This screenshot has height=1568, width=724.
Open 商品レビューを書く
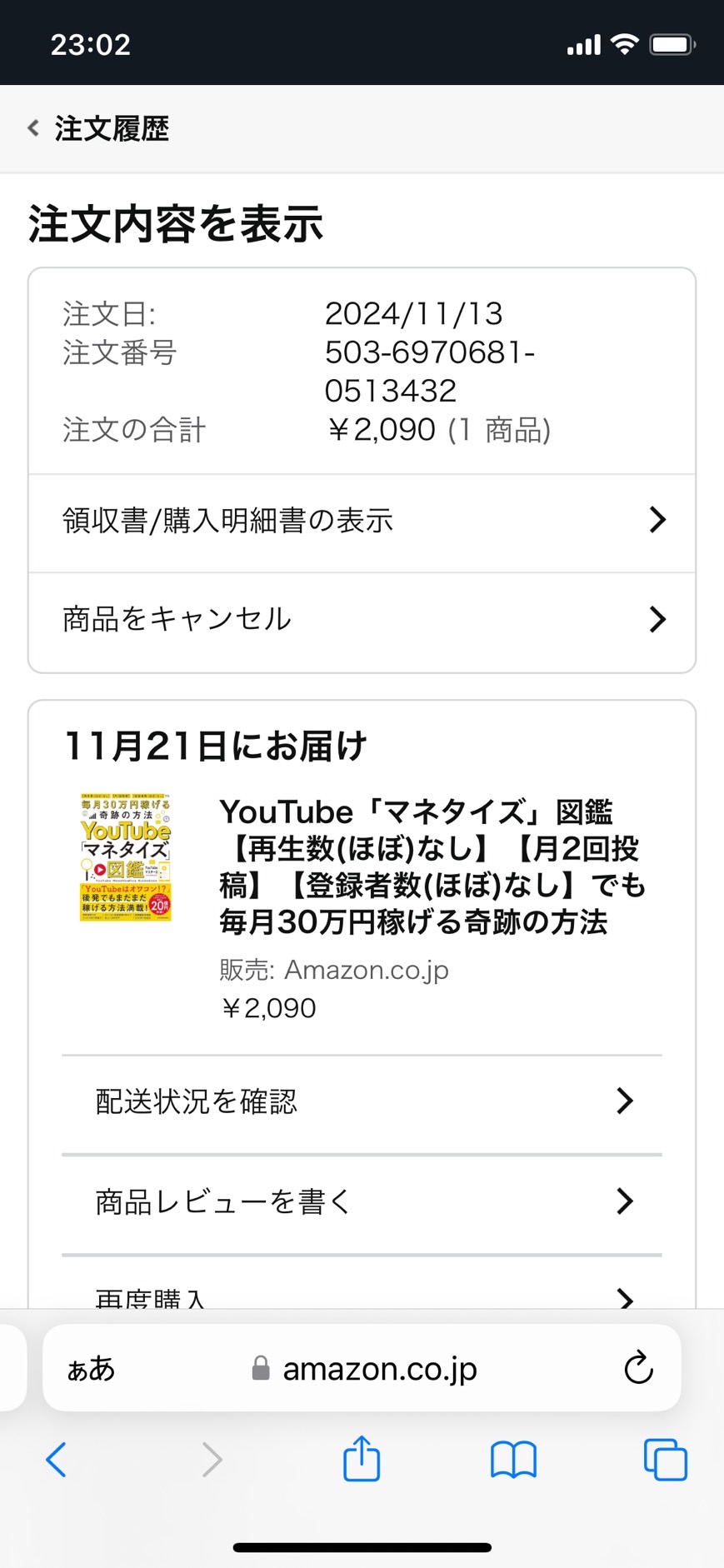click(x=362, y=1203)
